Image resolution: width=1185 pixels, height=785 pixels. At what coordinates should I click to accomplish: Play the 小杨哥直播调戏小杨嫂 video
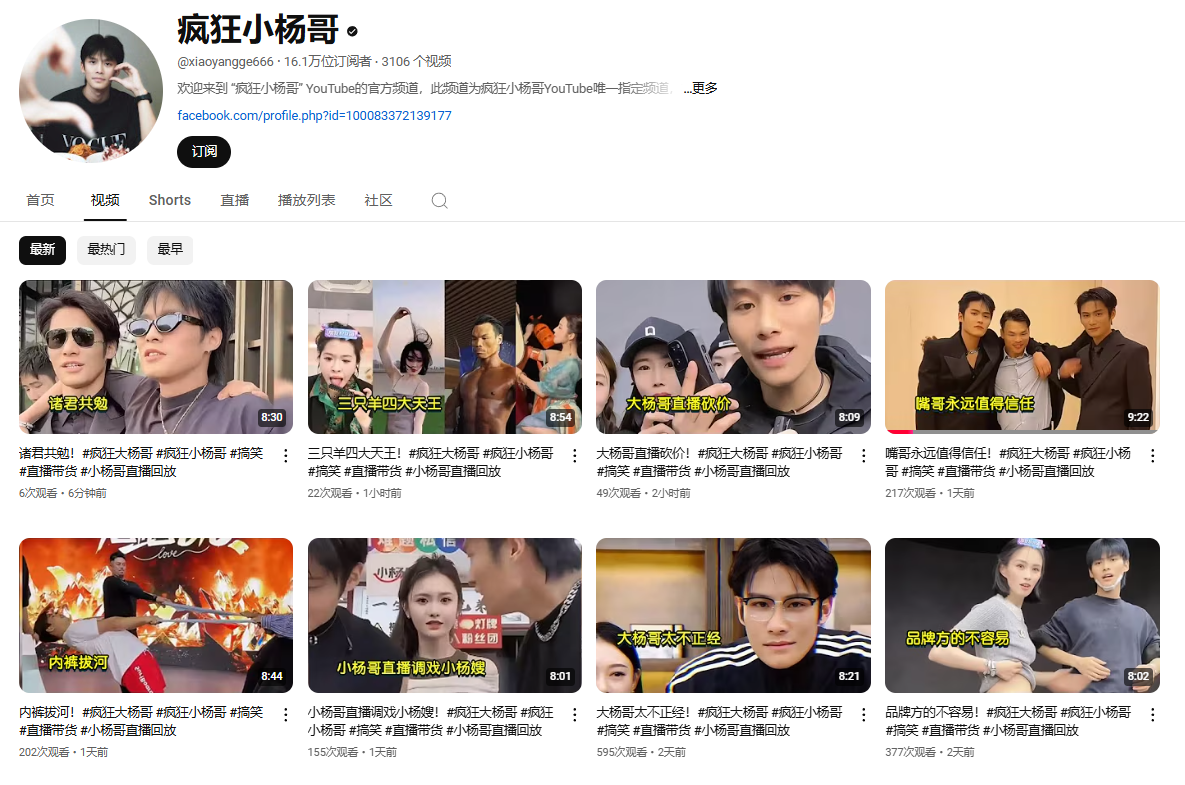click(444, 615)
